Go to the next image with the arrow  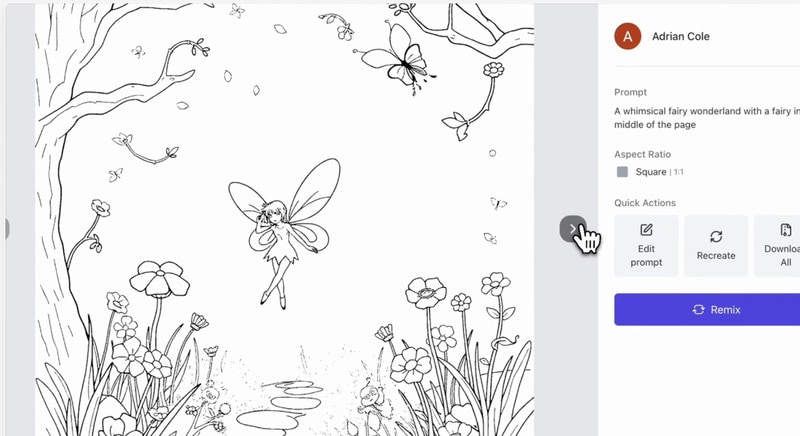coord(571,229)
